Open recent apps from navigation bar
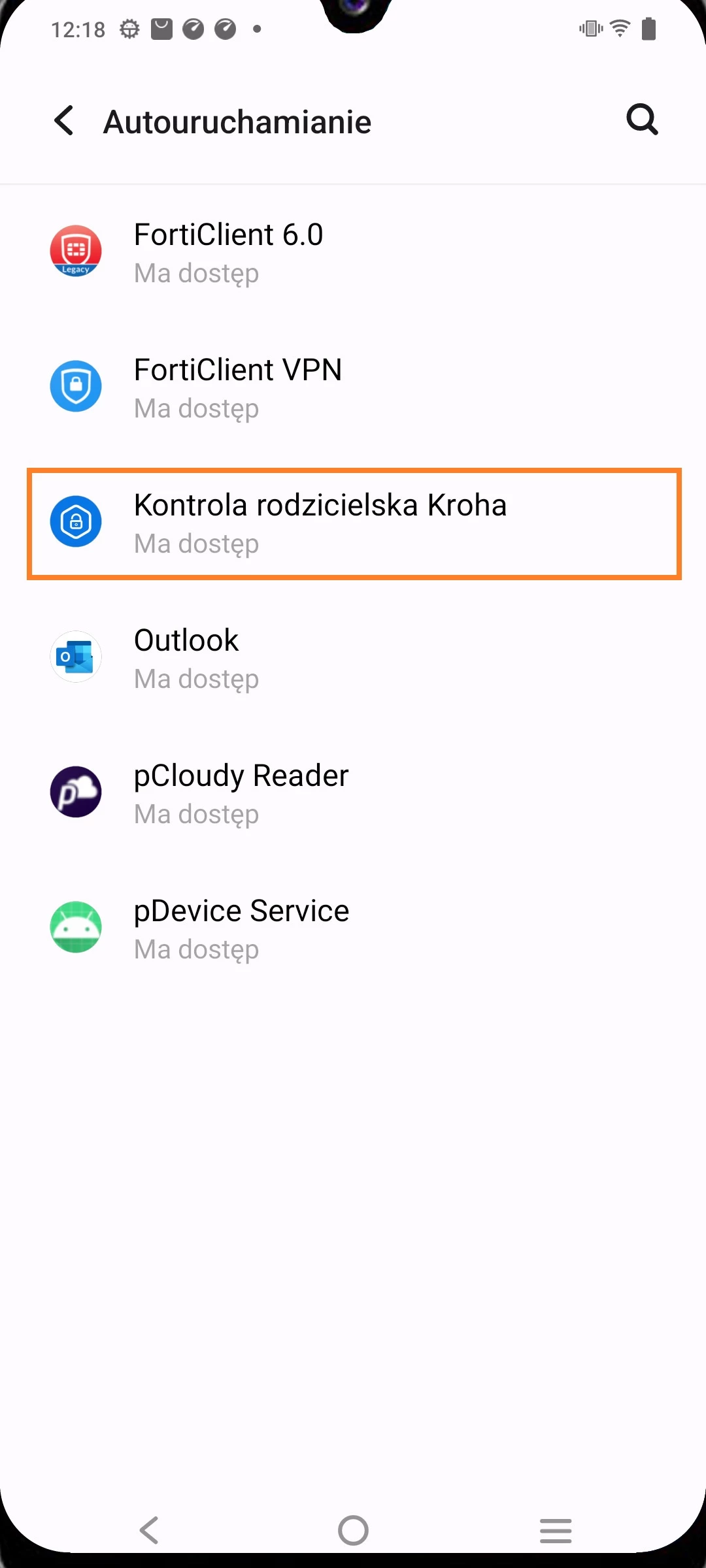 pos(556,1530)
